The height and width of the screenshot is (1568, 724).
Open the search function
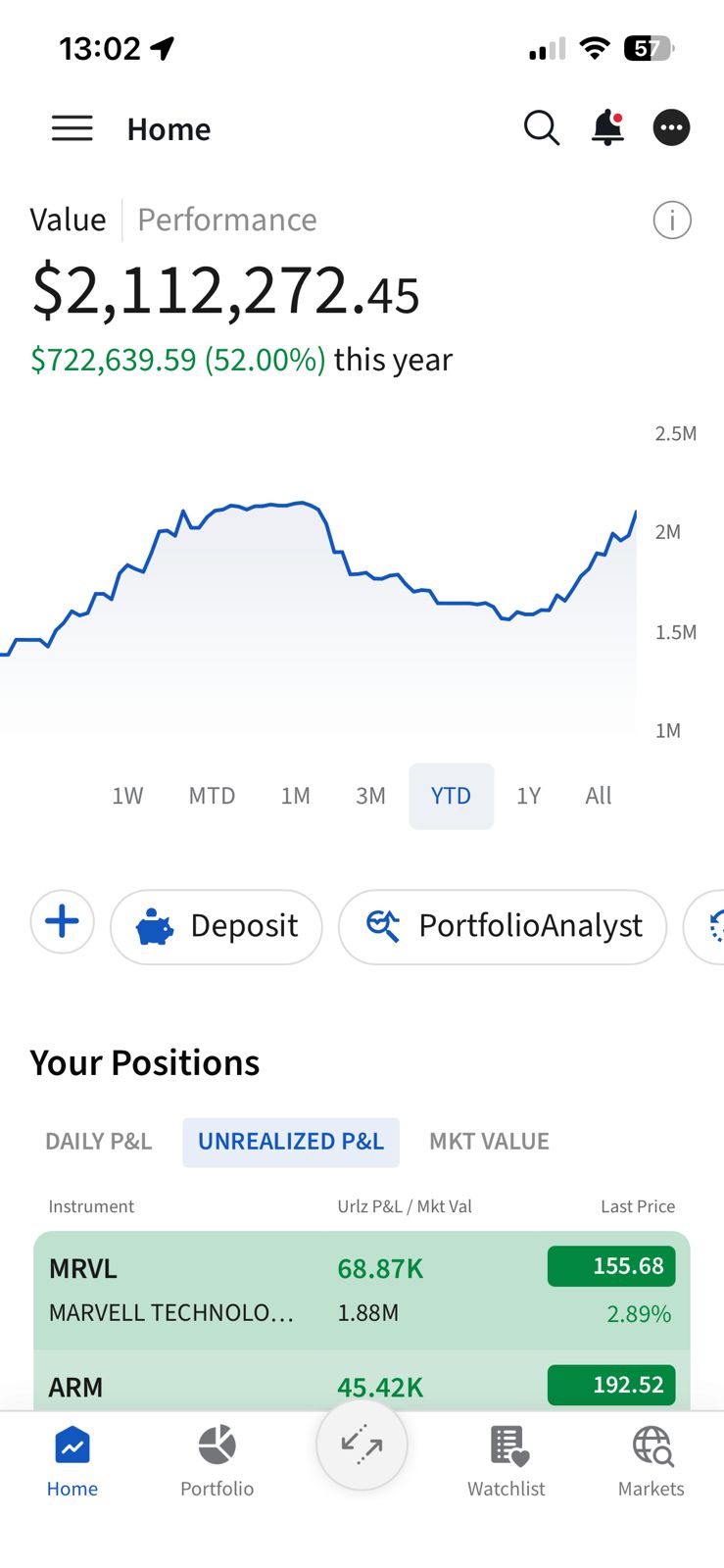[x=541, y=127]
